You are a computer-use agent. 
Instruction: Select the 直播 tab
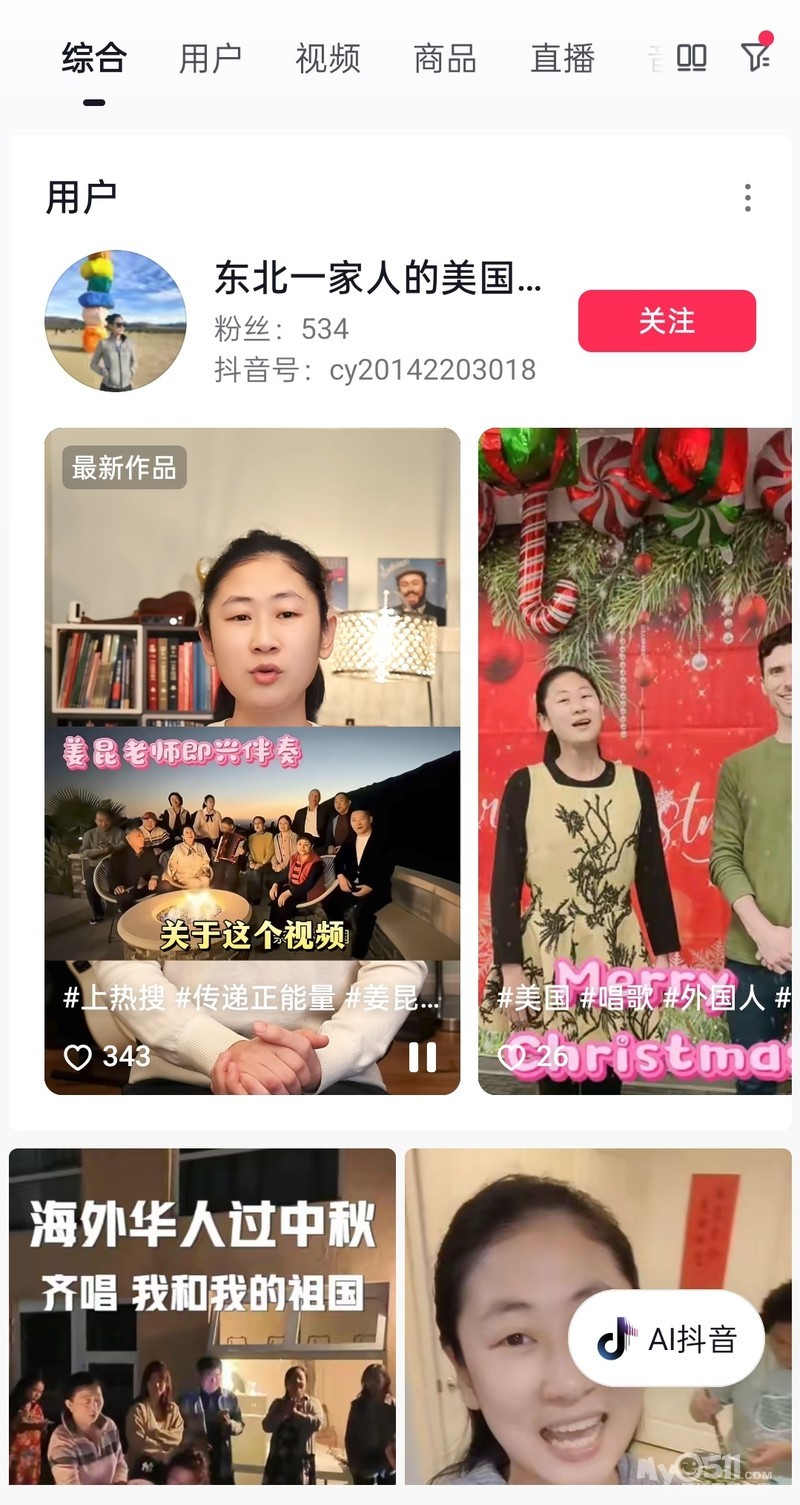(x=562, y=59)
